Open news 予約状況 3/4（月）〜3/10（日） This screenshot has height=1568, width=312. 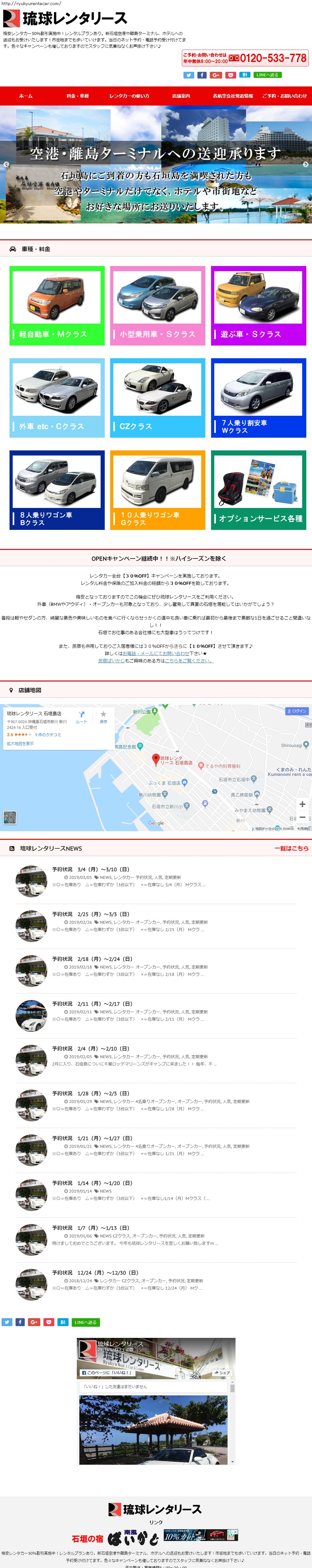[90, 869]
